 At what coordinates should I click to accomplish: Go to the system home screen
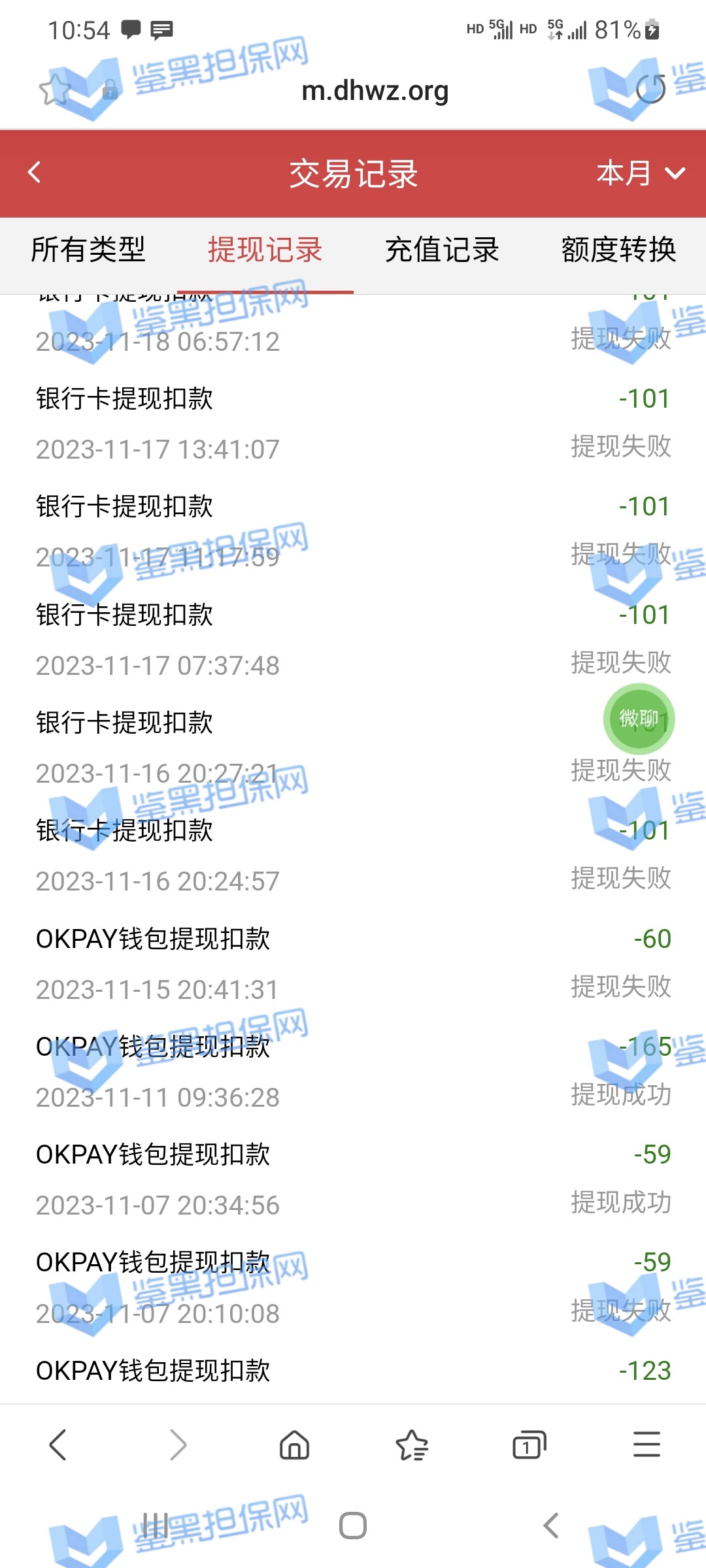[353, 1526]
